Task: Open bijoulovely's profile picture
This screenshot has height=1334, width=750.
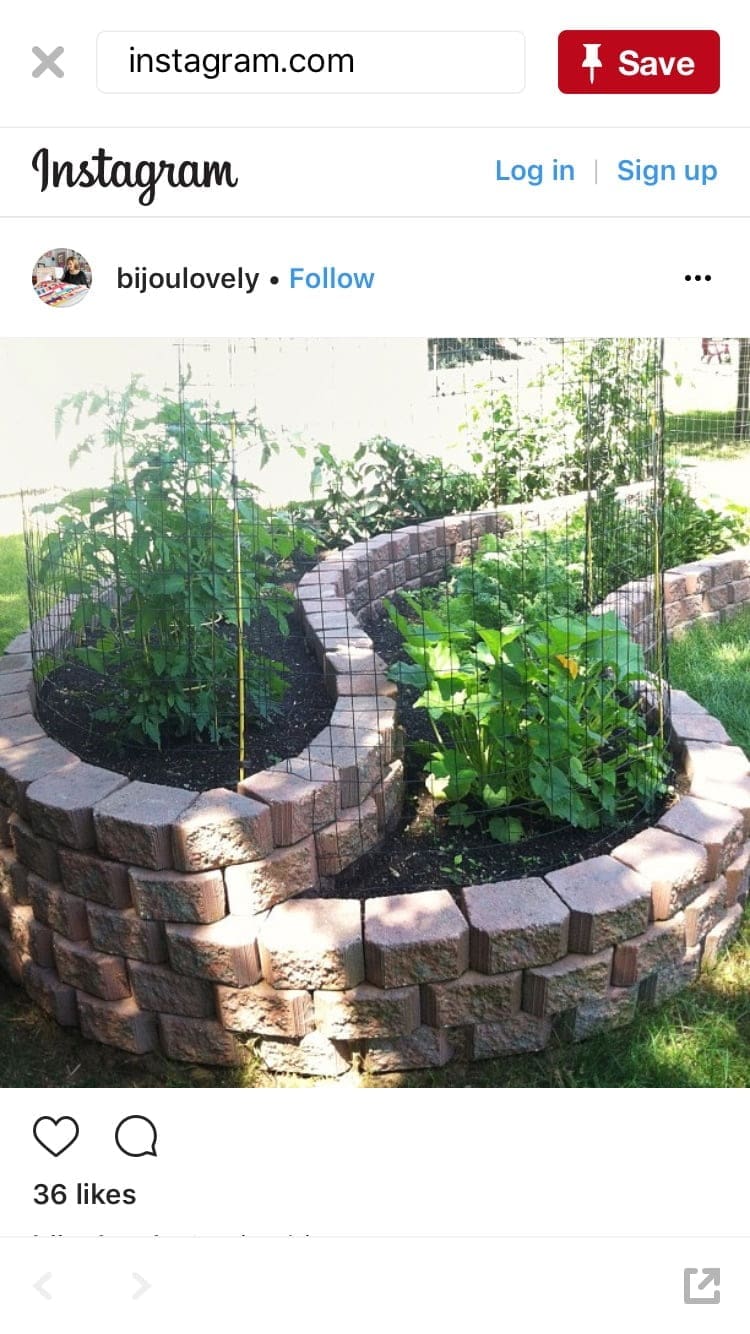Action: 62,278
